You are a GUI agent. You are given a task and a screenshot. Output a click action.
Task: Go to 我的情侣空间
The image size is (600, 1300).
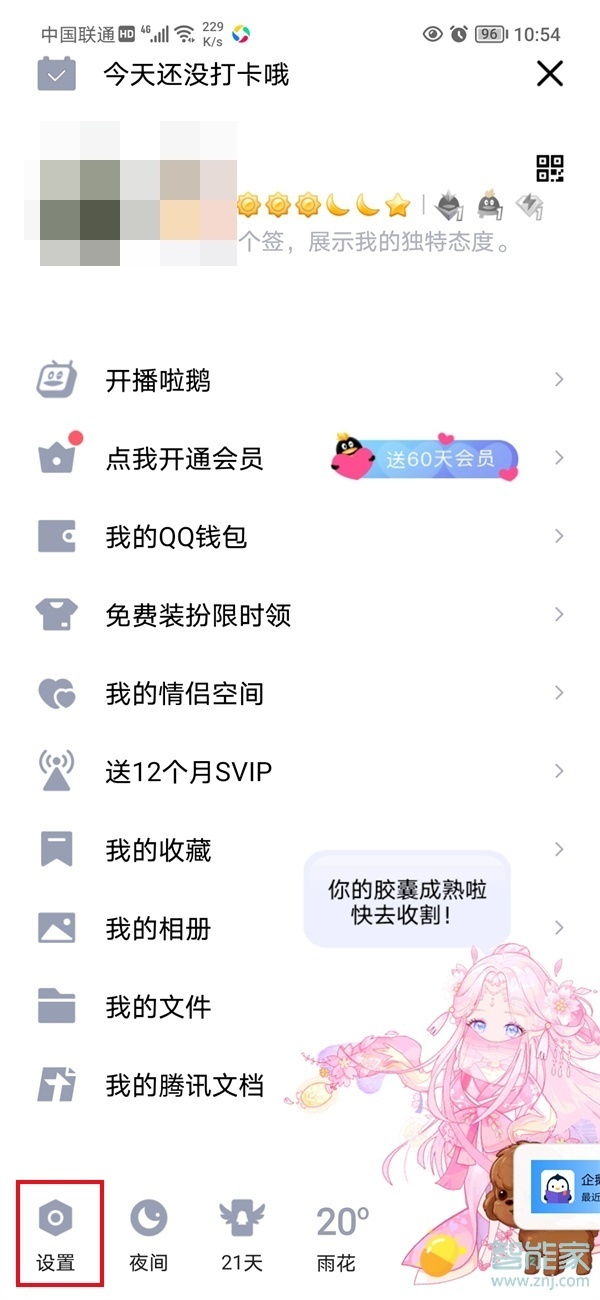coord(184,693)
